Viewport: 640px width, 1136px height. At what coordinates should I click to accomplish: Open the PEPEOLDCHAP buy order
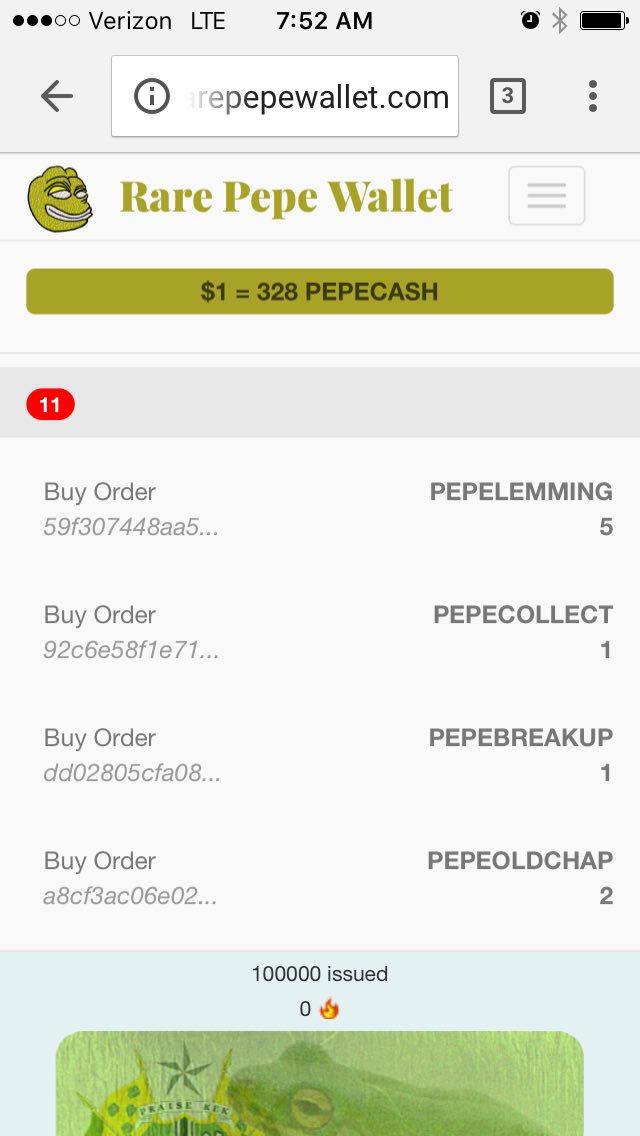[x=320, y=878]
